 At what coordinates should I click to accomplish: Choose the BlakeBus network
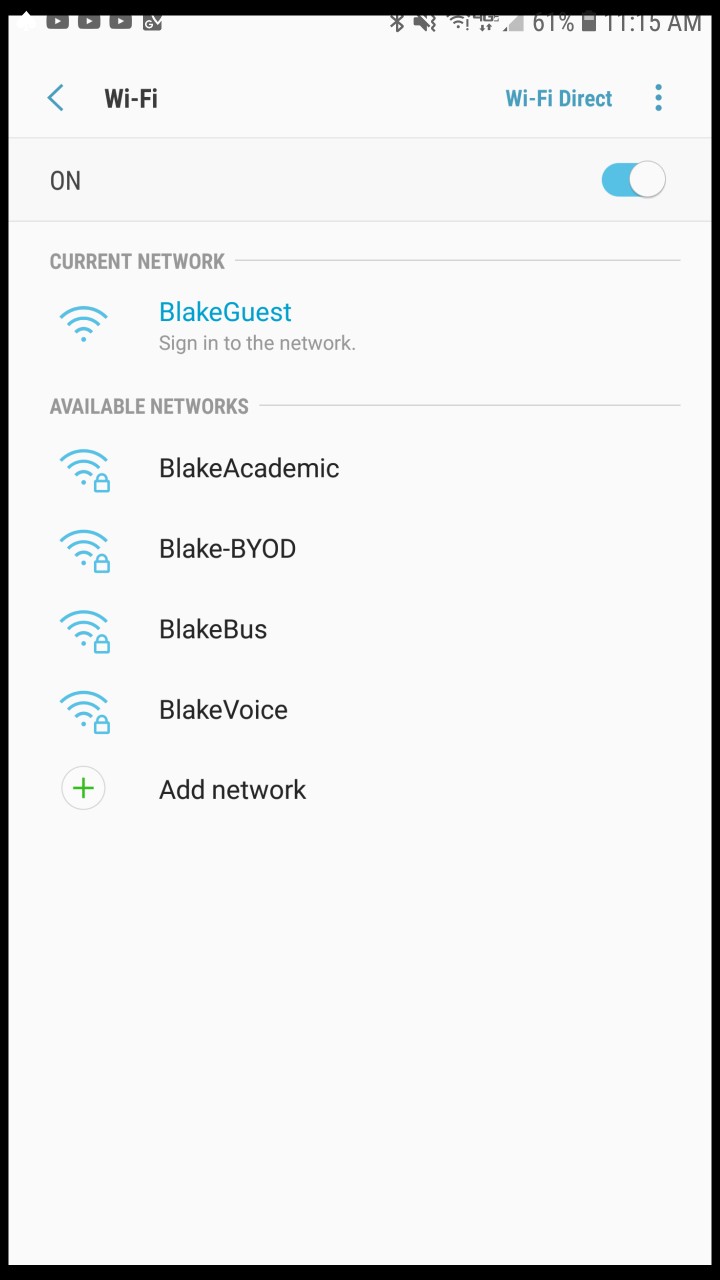(x=360, y=629)
